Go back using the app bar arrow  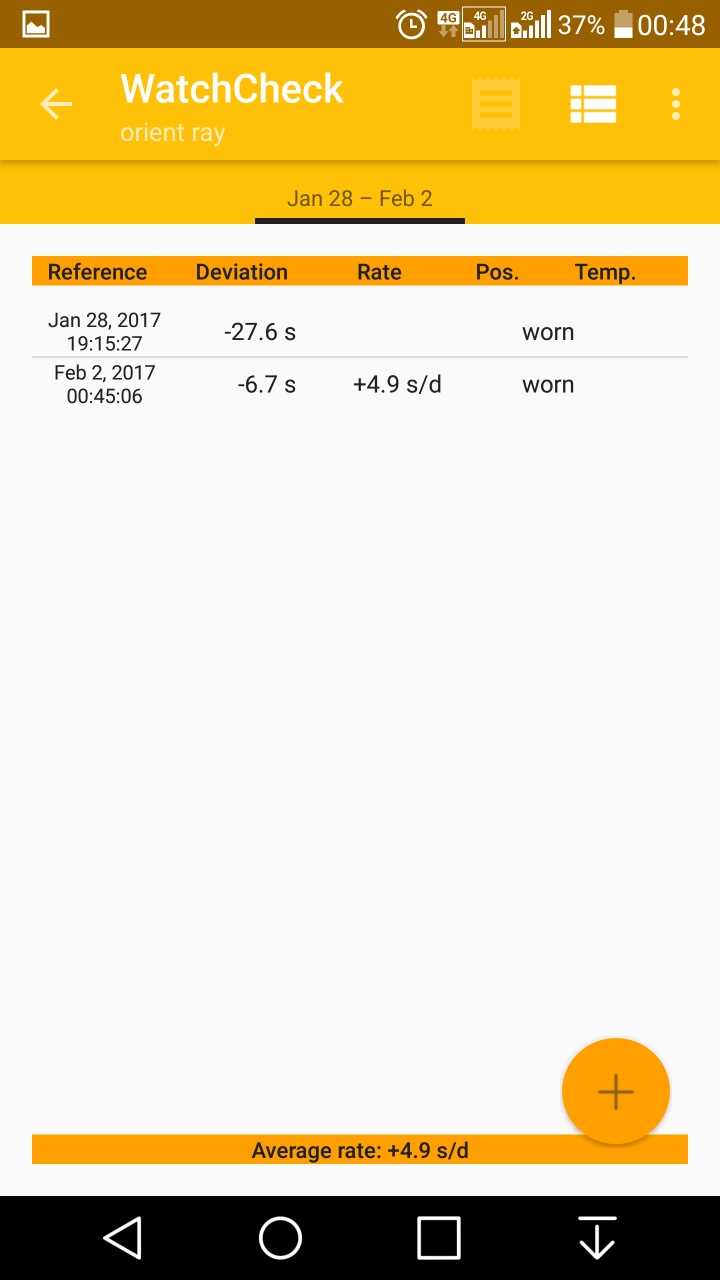click(56, 104)
